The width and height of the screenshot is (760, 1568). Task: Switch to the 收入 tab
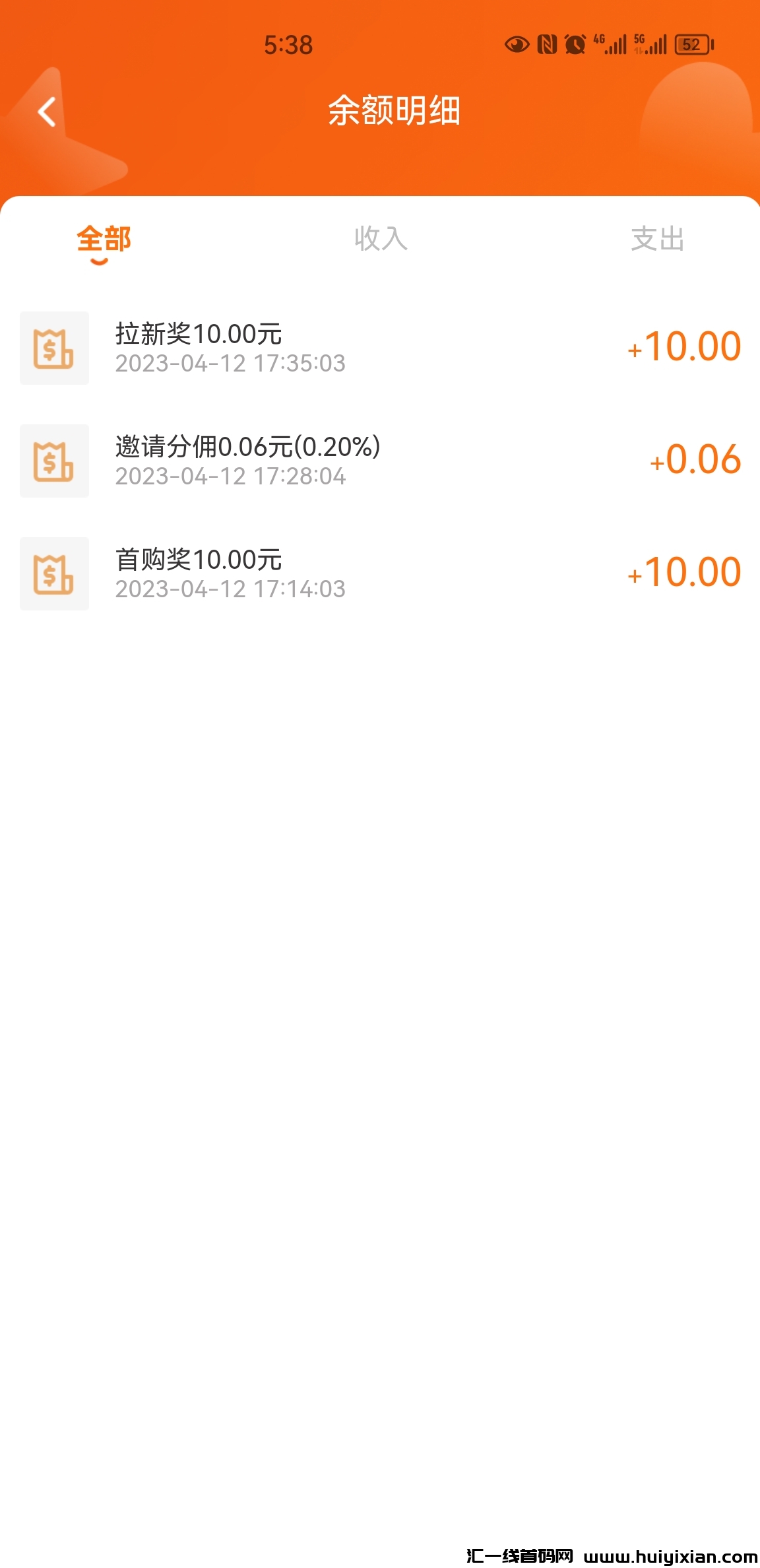pyautogui.click(x=381, y=239)
